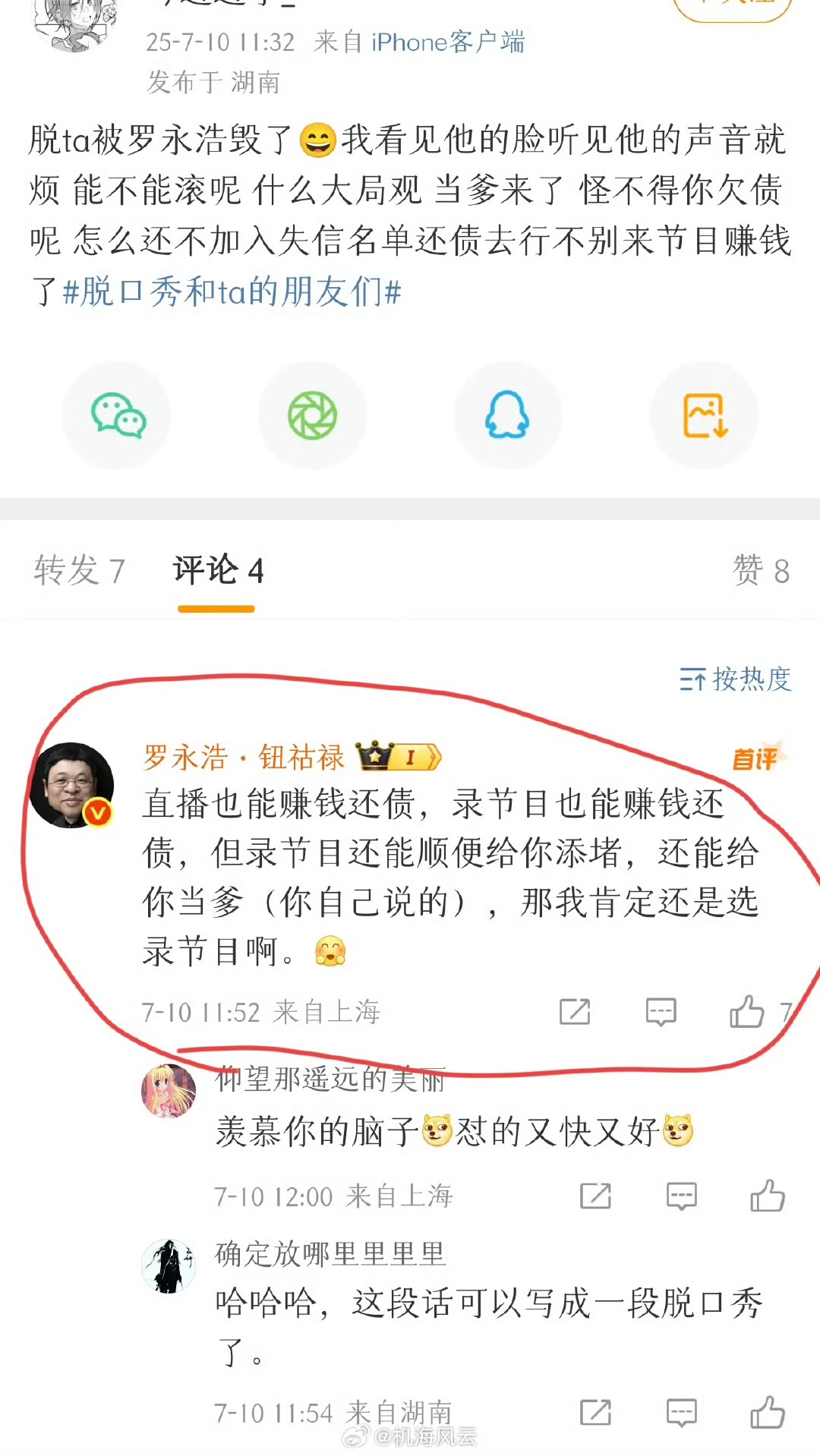820x1456 pixels.
Task: Reply to 确定放哪里里里里's comment
Action: point(681,1413)
